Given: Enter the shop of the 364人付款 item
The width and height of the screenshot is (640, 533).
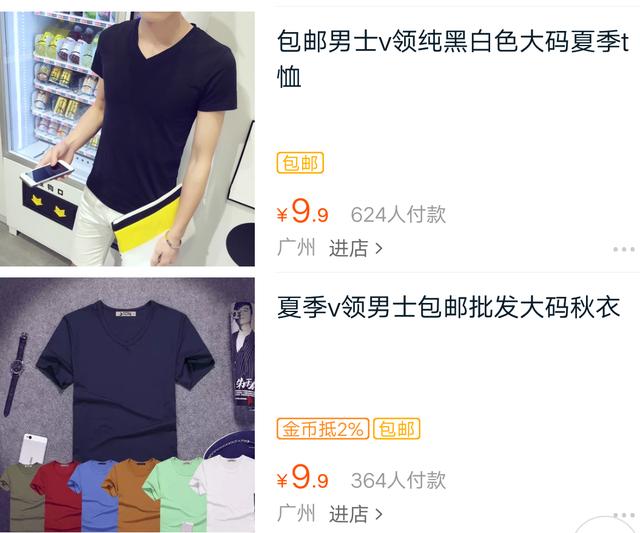Looking at the screenshot, I should 356,514.
